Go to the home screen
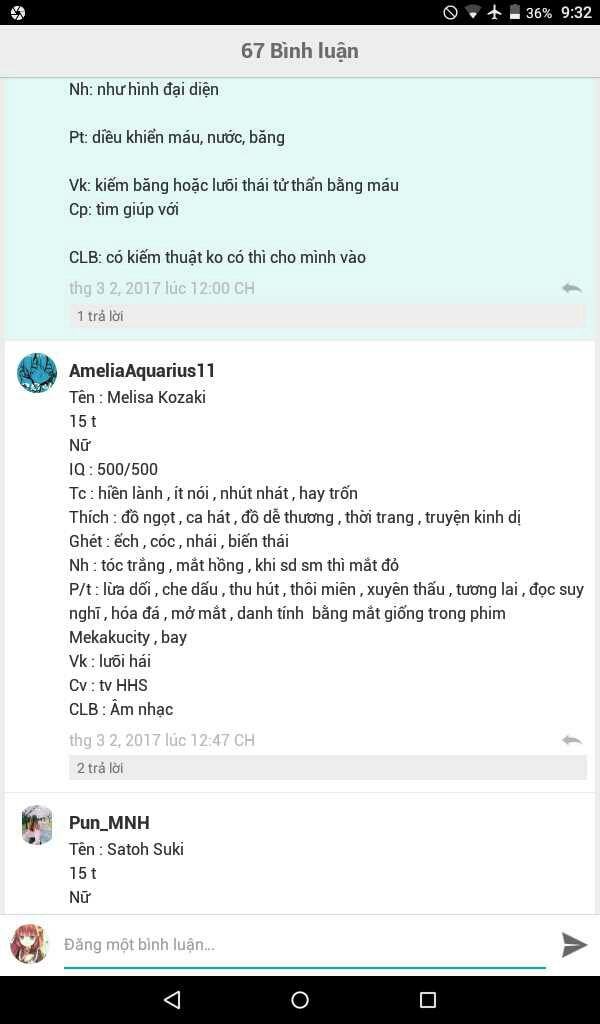This screenshot has height=1024, width=600. [x=300, y=999]
